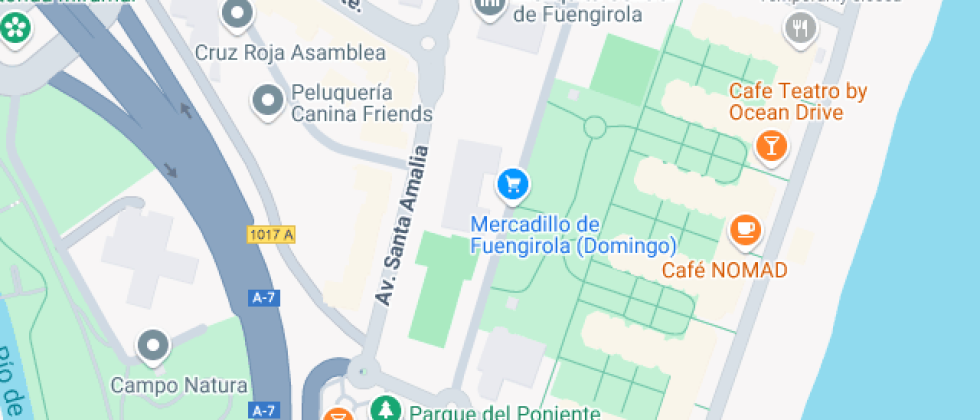Tap the Peluquería Canina Friends pin
This screenshot has height=420, width=980.
click(268, 101)
